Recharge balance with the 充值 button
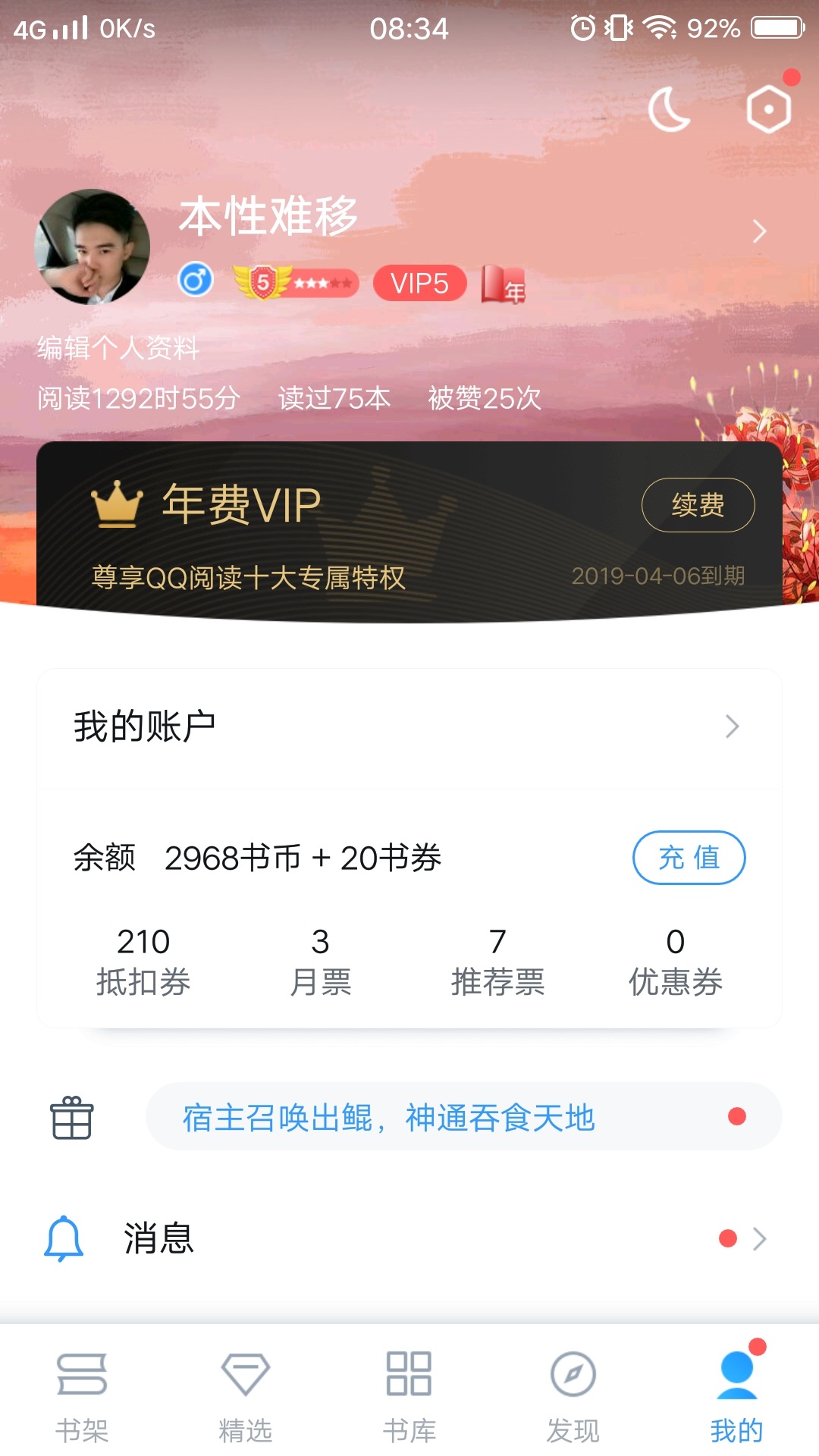Viewport: 819px width, 1456px height. pos(689,858)
